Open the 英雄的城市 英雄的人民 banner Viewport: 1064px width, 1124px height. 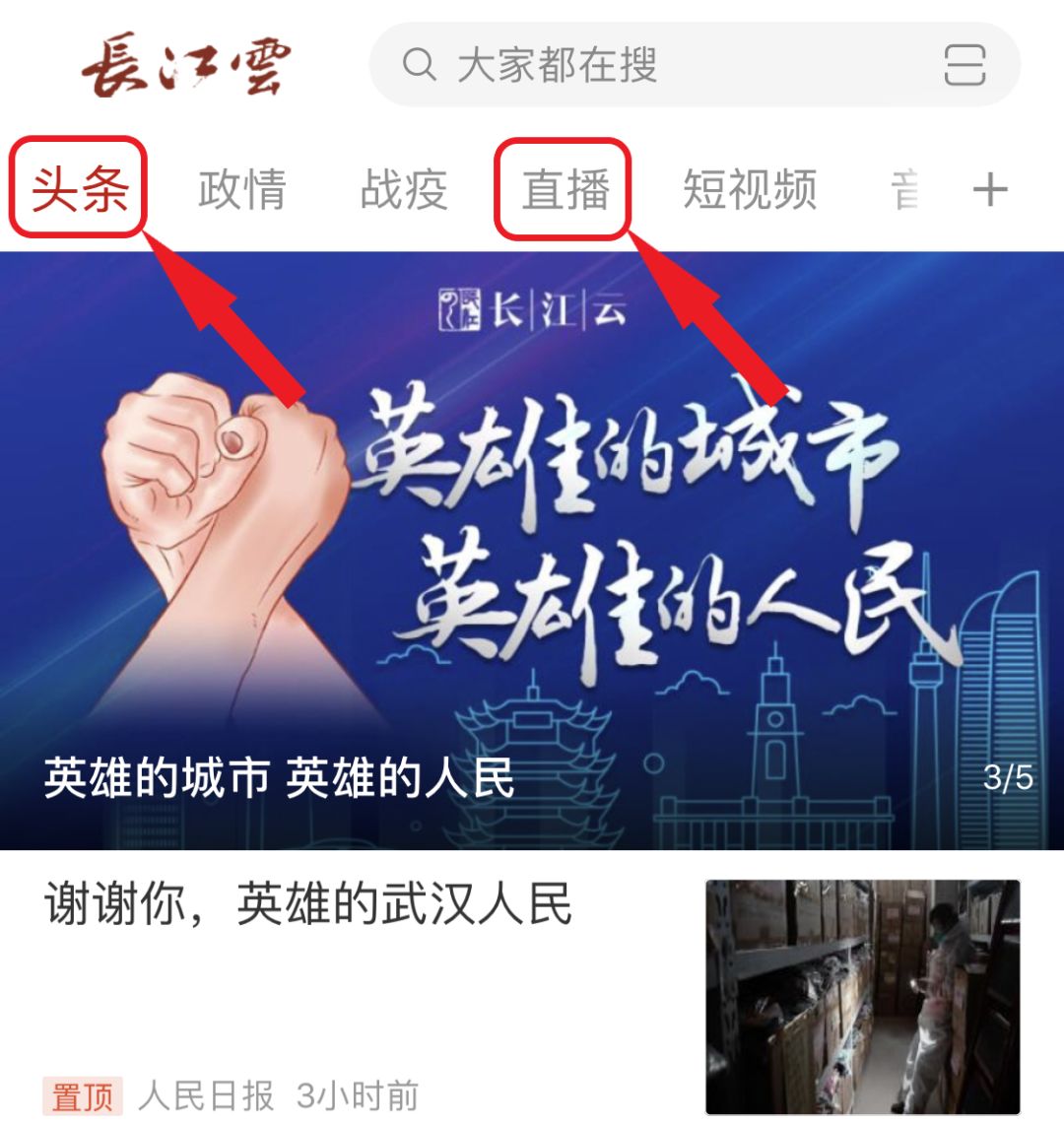[532, 552]
